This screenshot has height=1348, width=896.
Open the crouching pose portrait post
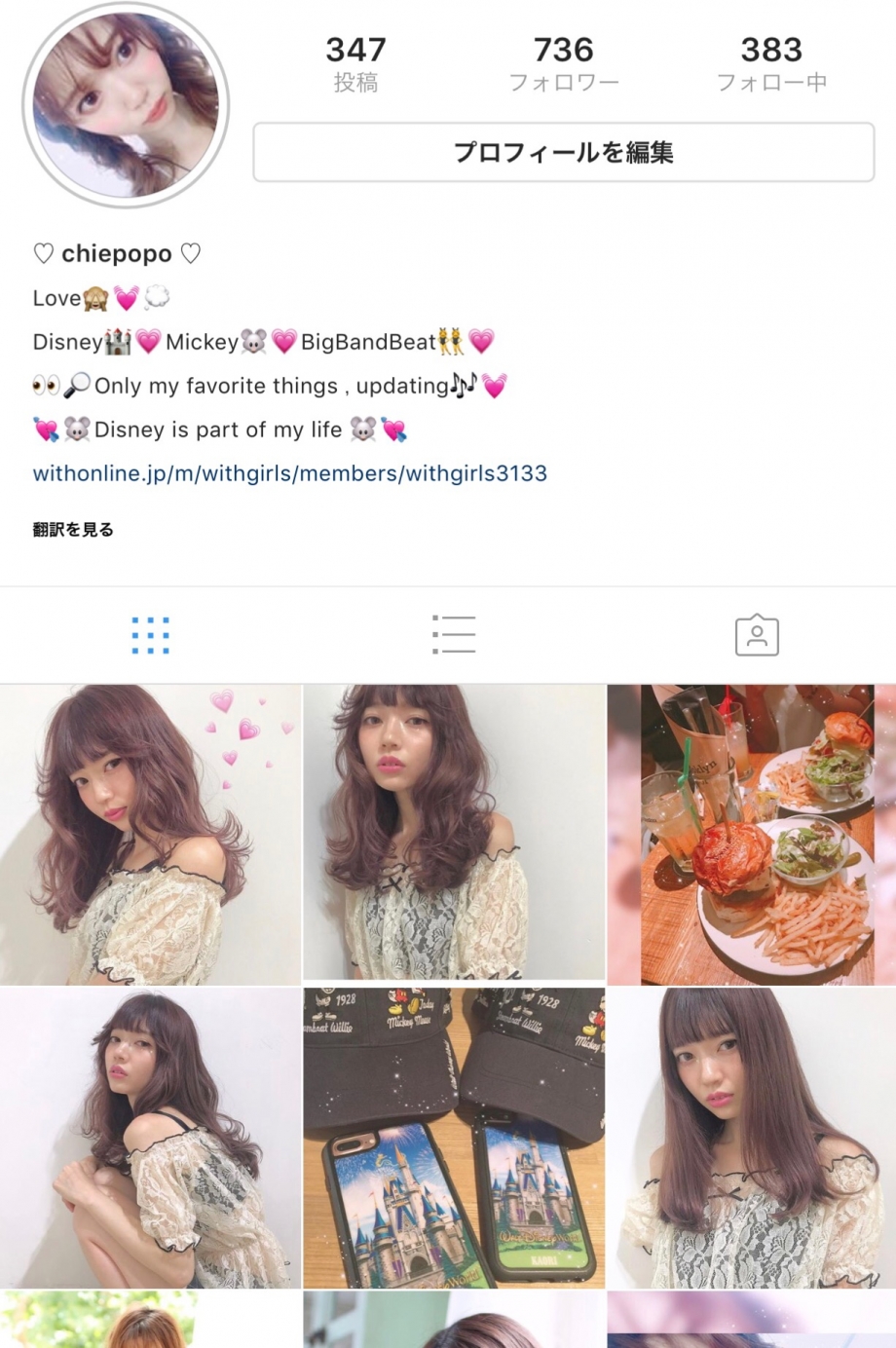click(x=150, y=1138)
